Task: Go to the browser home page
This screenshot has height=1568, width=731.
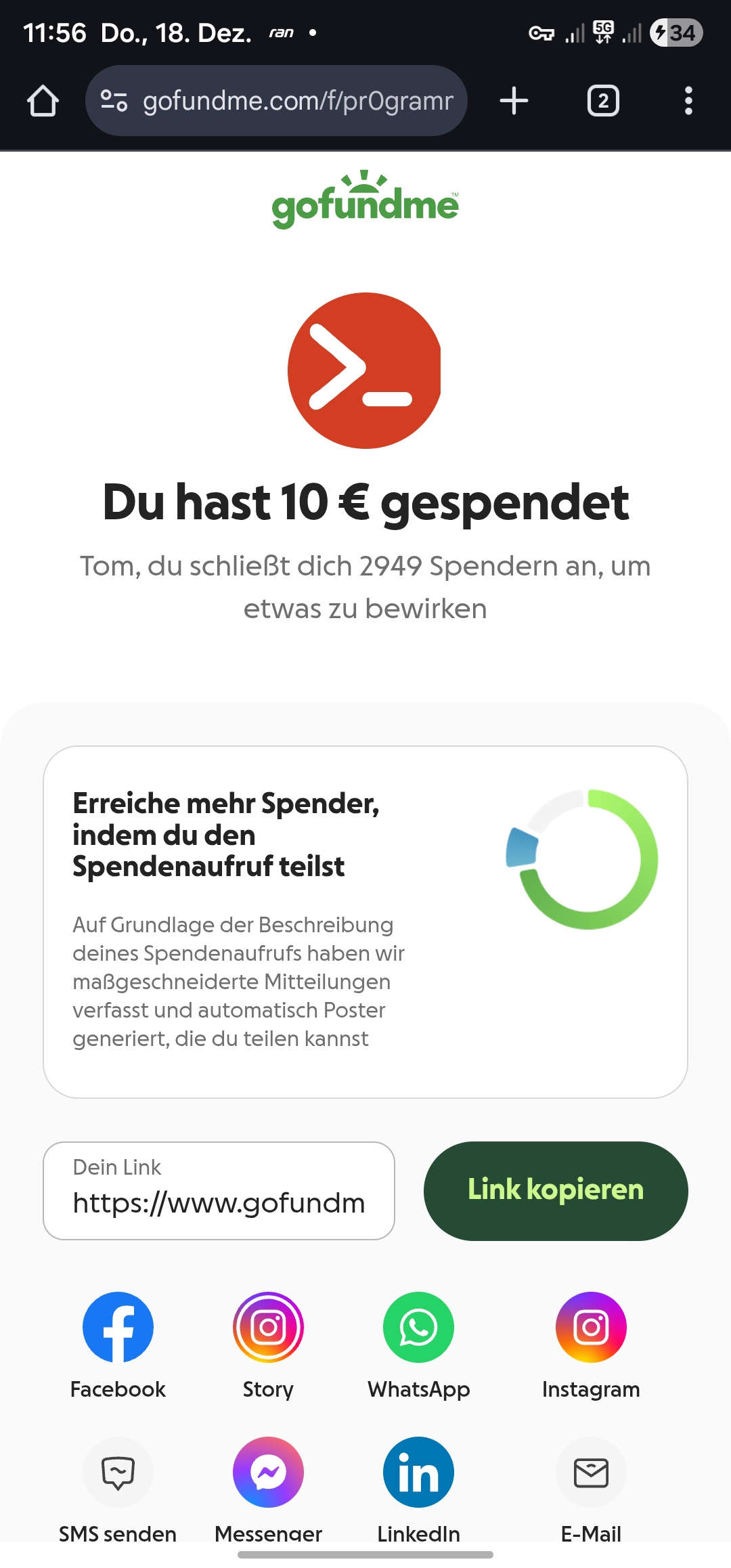Action: tap(43, 101)
